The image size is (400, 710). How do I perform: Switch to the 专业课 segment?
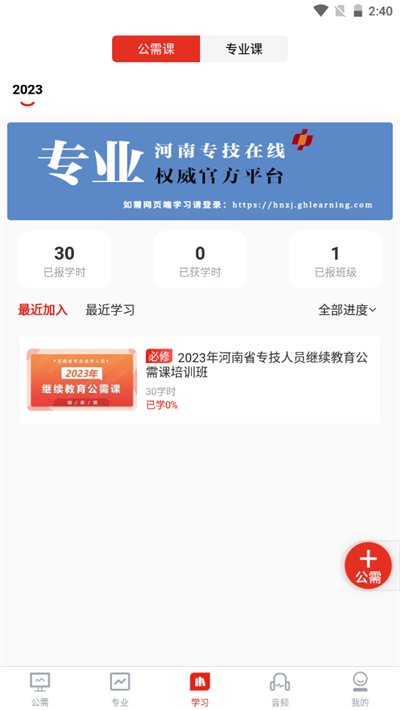pyautogui.click(x=244, y=49)
